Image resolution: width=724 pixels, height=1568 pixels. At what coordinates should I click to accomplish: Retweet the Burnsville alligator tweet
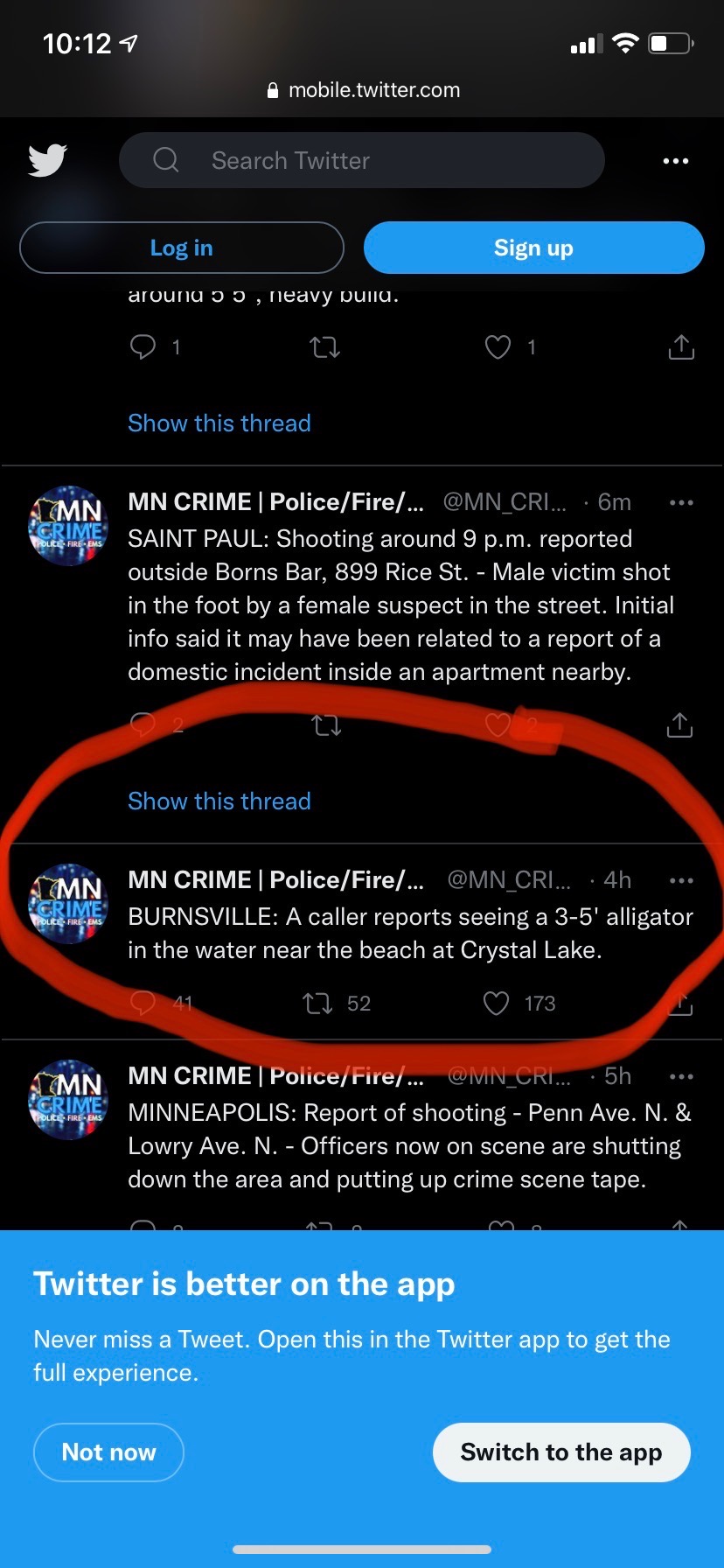pos(317,1003)
